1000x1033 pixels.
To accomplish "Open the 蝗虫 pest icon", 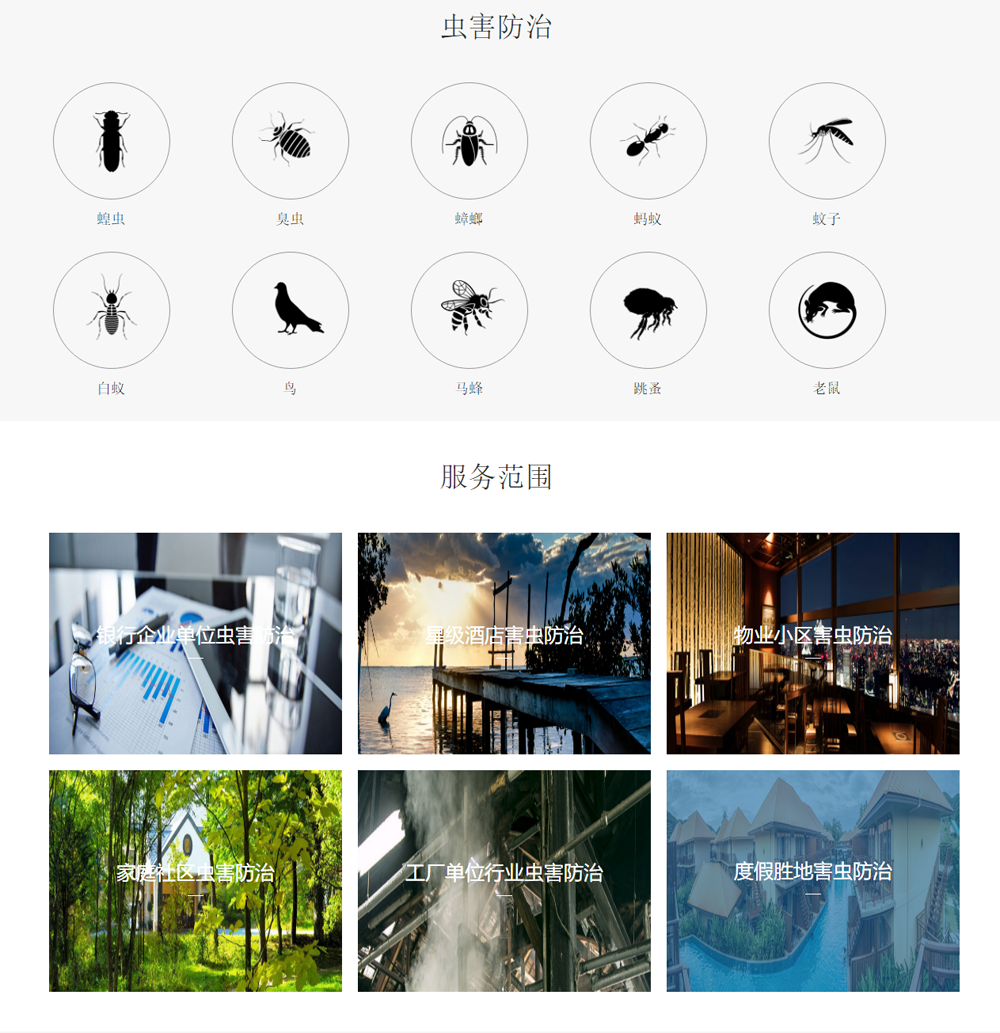I will pos(111,141).
